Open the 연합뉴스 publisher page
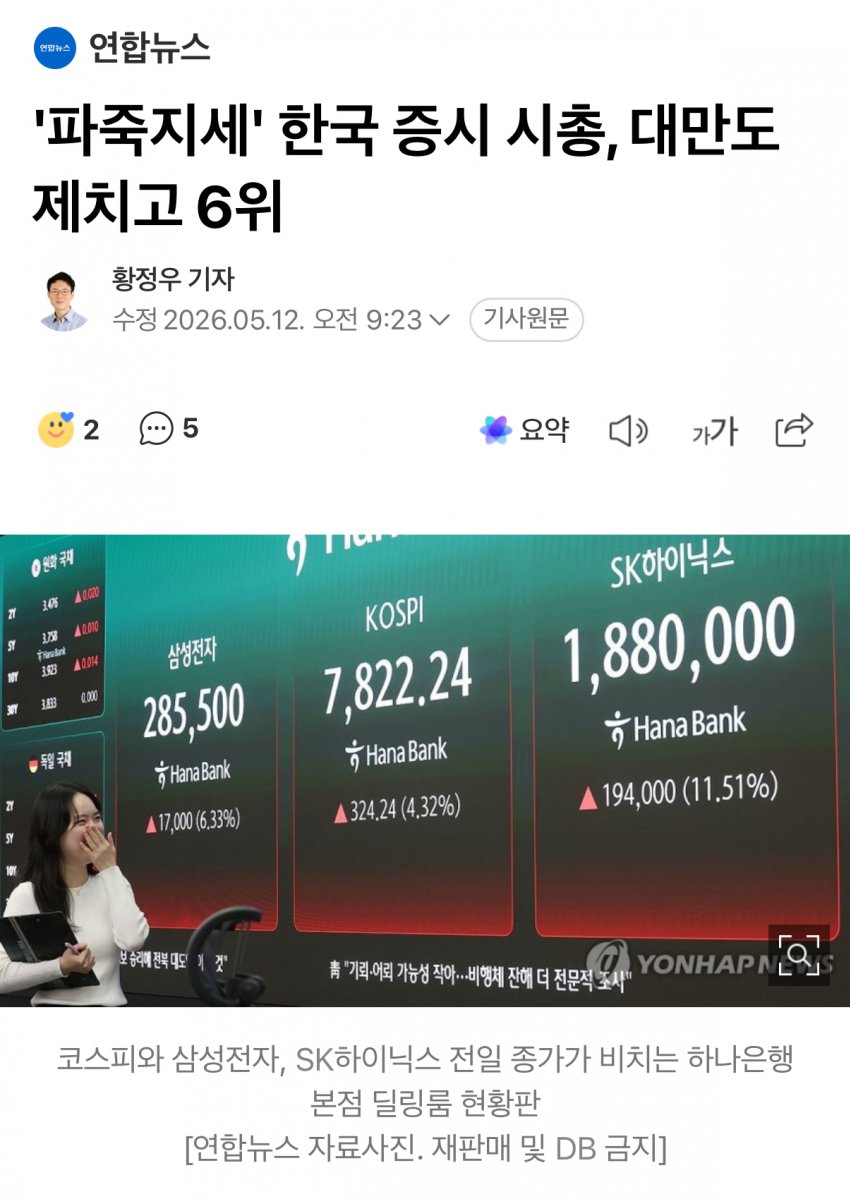The width and height of the screenshot is (850, 1199). 122,47
